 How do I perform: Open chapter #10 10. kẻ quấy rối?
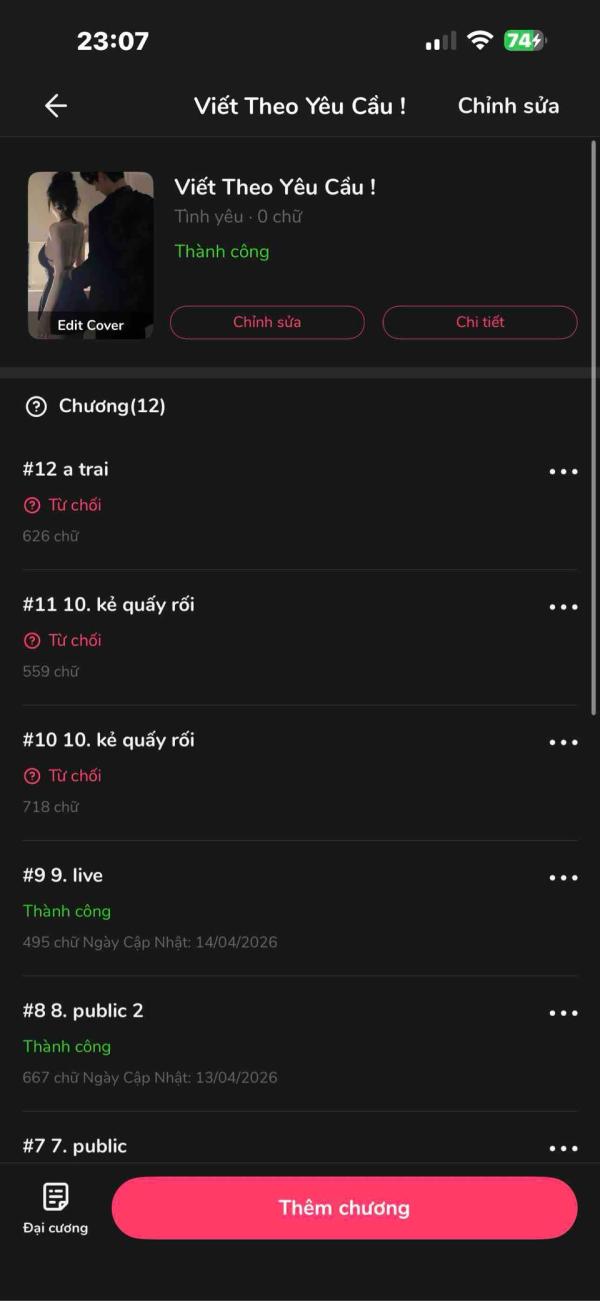point(109,740)
